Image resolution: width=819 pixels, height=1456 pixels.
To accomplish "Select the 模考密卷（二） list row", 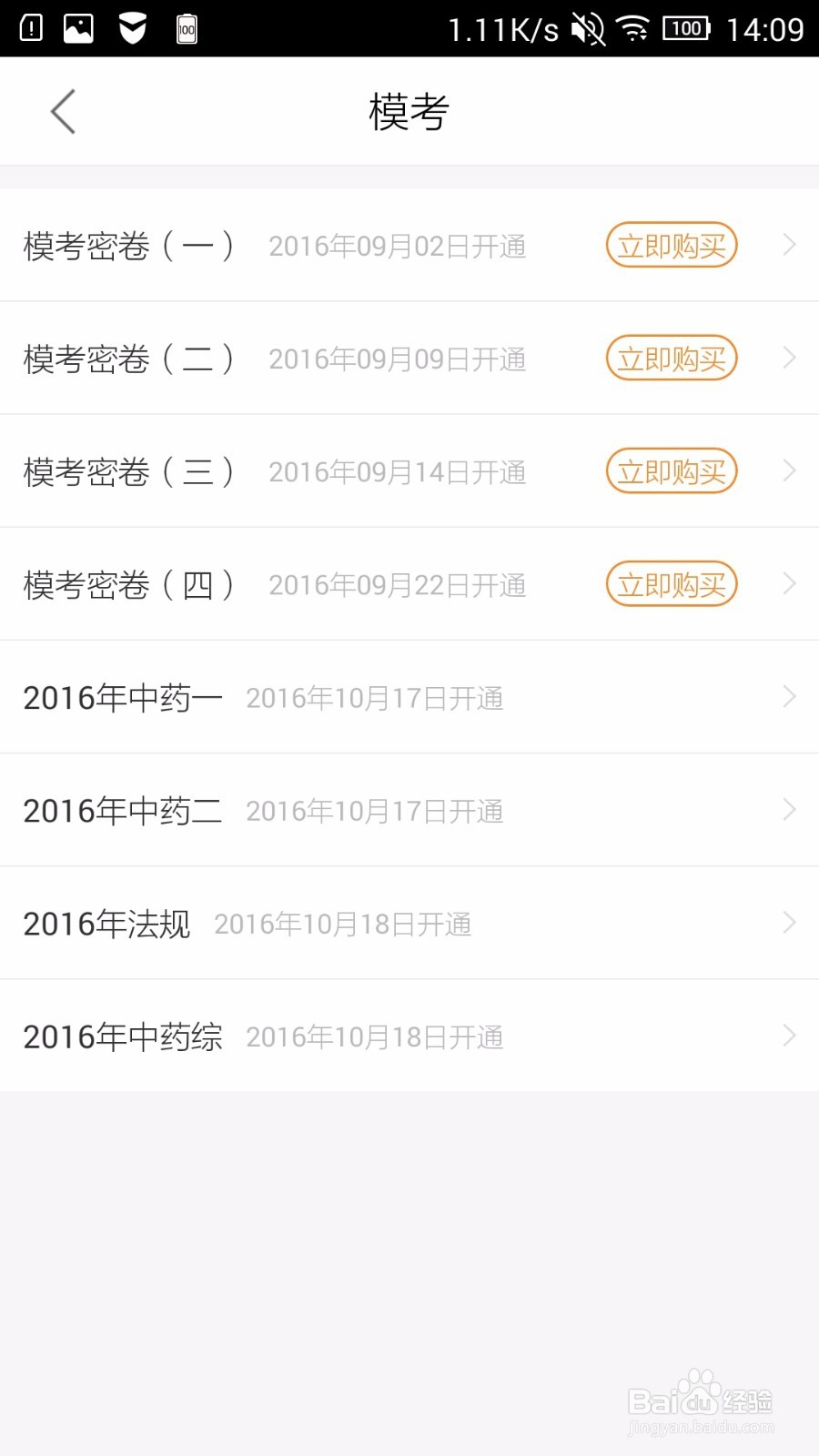I will [273, 358].
